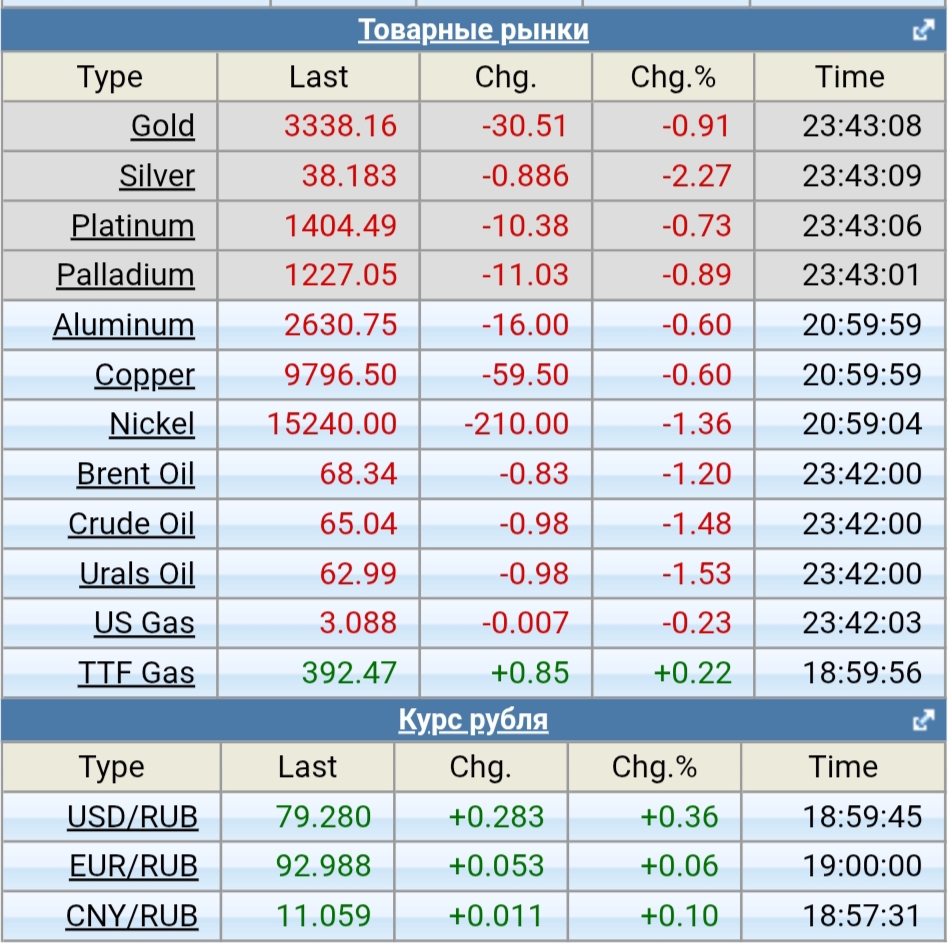Expand the Товарные рынки table
Viewport: 948px width, 944px height.
coord(923,31)
